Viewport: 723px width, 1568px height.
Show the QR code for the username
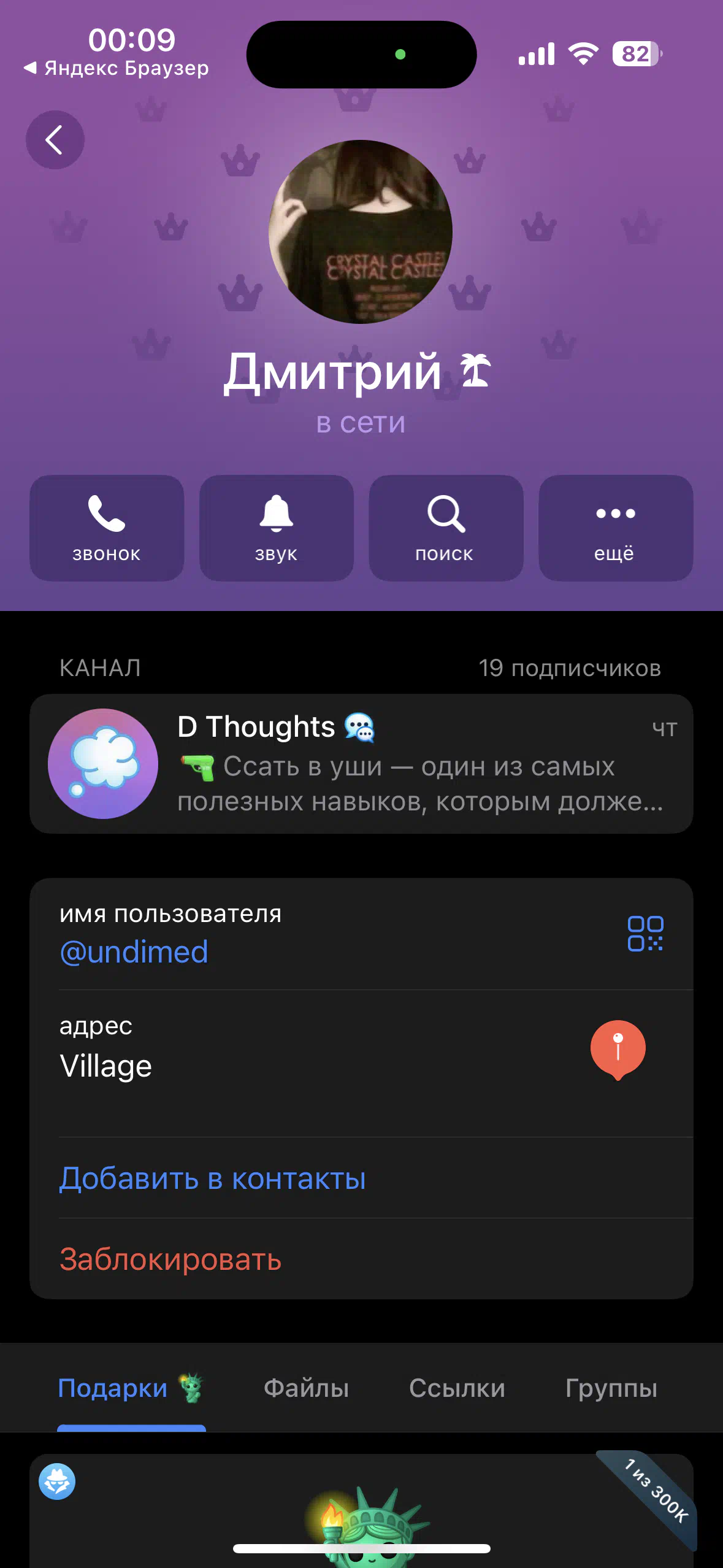pyautogui.click(x=645, y=934)
